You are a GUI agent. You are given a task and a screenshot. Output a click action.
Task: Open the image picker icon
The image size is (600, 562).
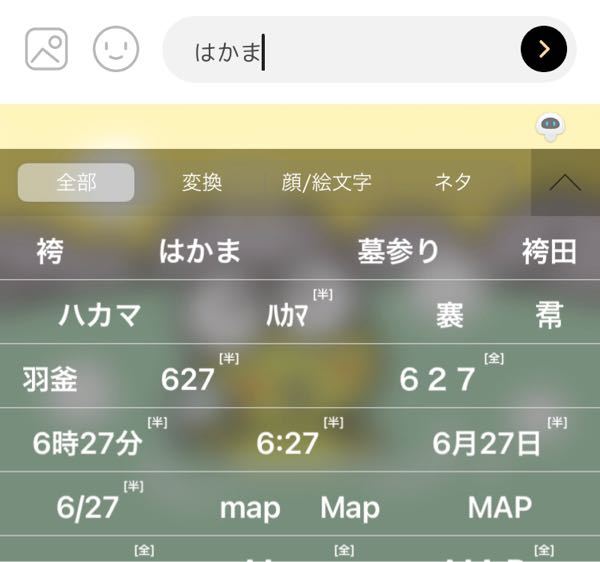[x=46, y=49]
